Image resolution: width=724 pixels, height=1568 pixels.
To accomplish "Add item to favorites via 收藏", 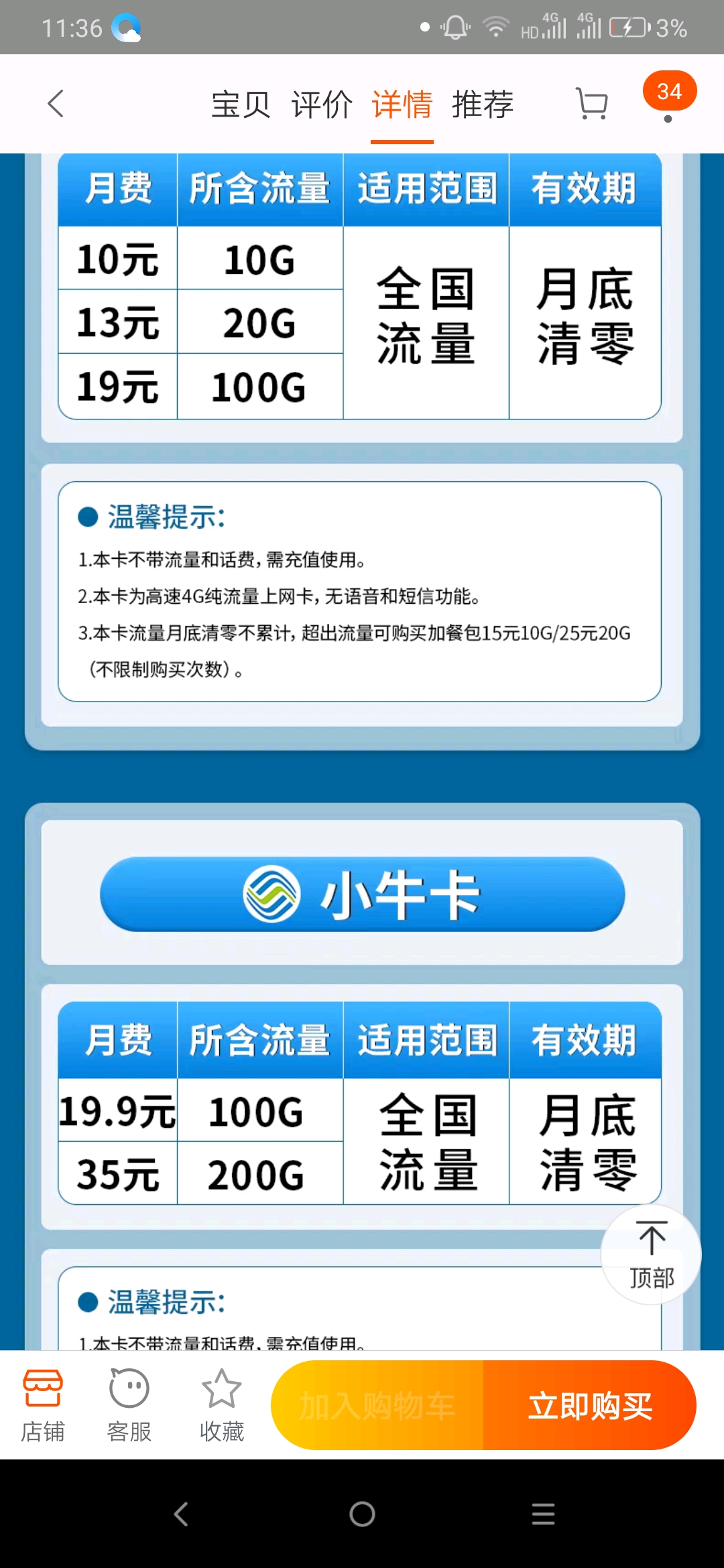I will coord(221,1404).
